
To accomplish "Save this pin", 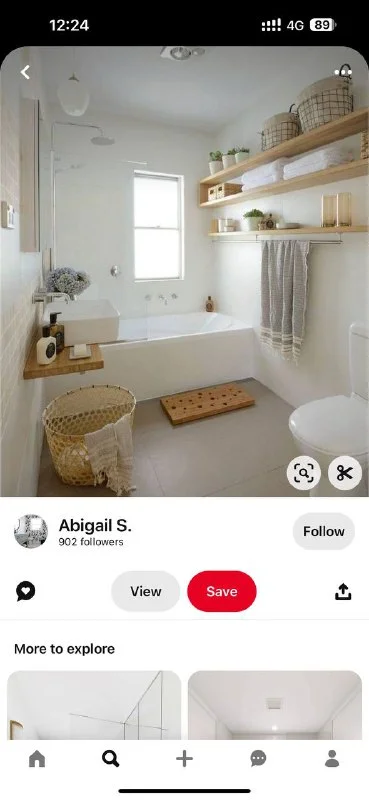I will pos(222,591).
